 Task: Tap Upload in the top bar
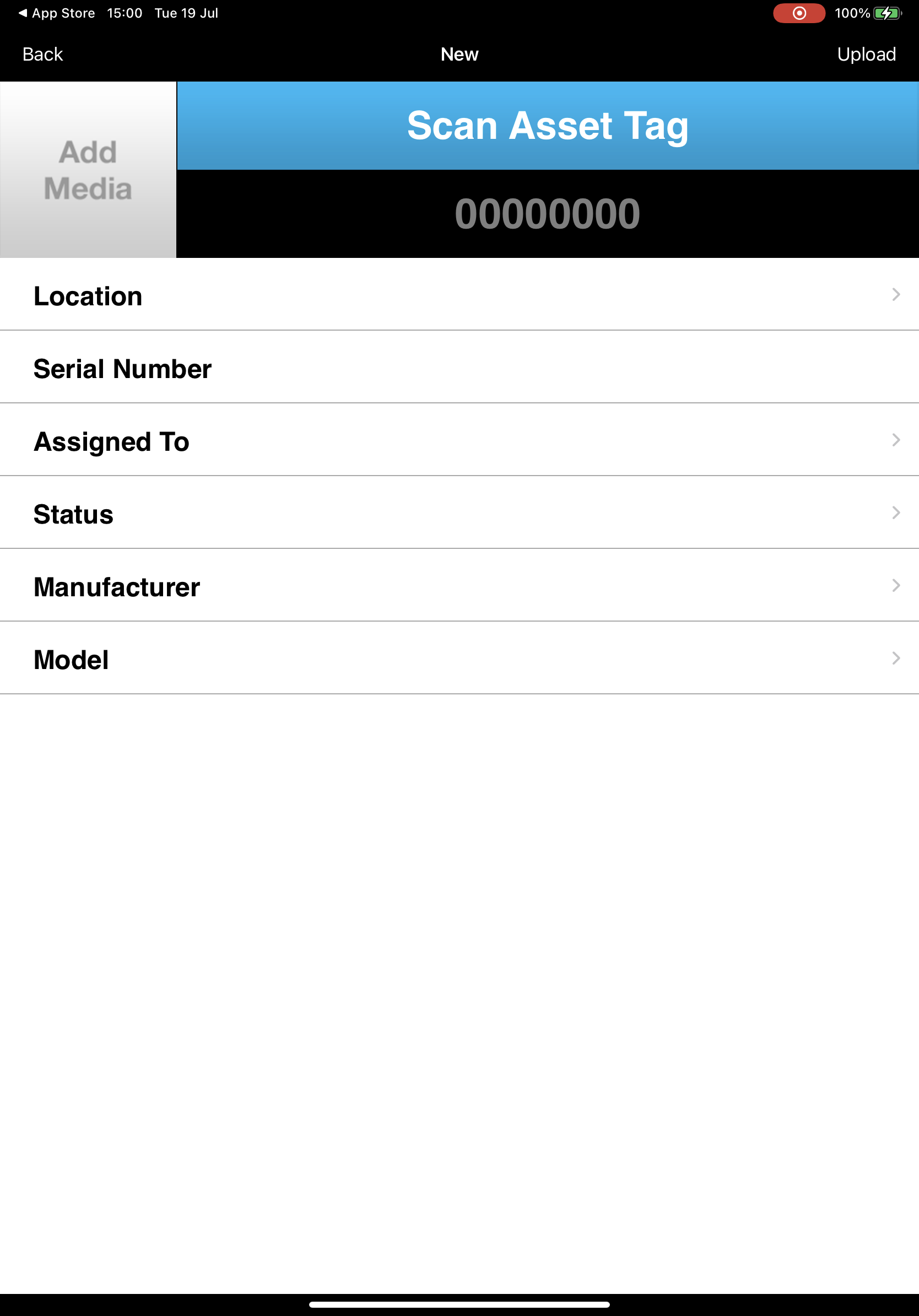[x=866, y=55]
